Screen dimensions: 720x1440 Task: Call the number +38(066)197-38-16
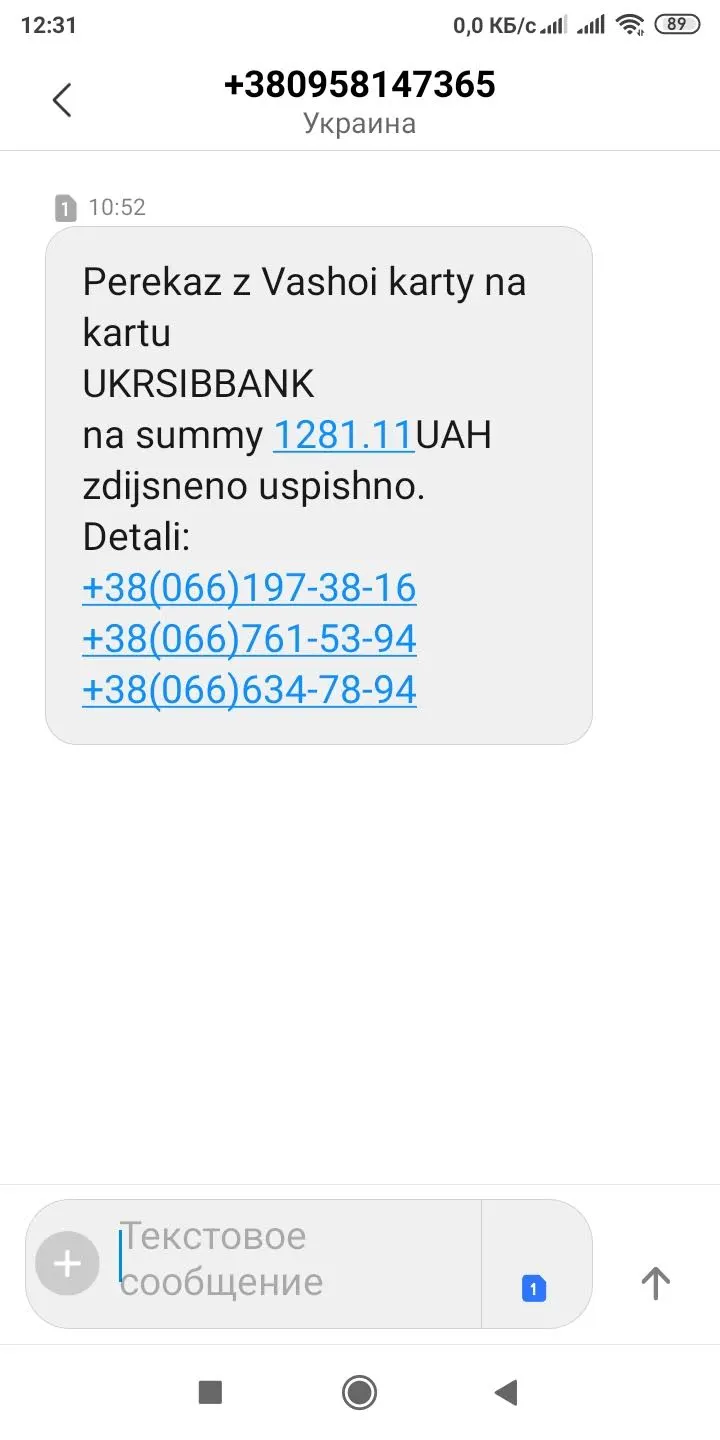tap(248, 588)
